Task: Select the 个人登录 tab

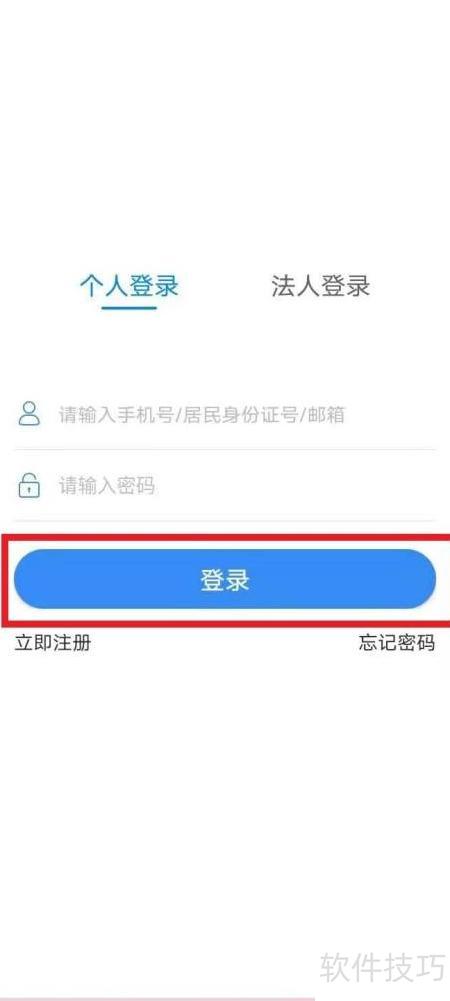Action: 129,286
